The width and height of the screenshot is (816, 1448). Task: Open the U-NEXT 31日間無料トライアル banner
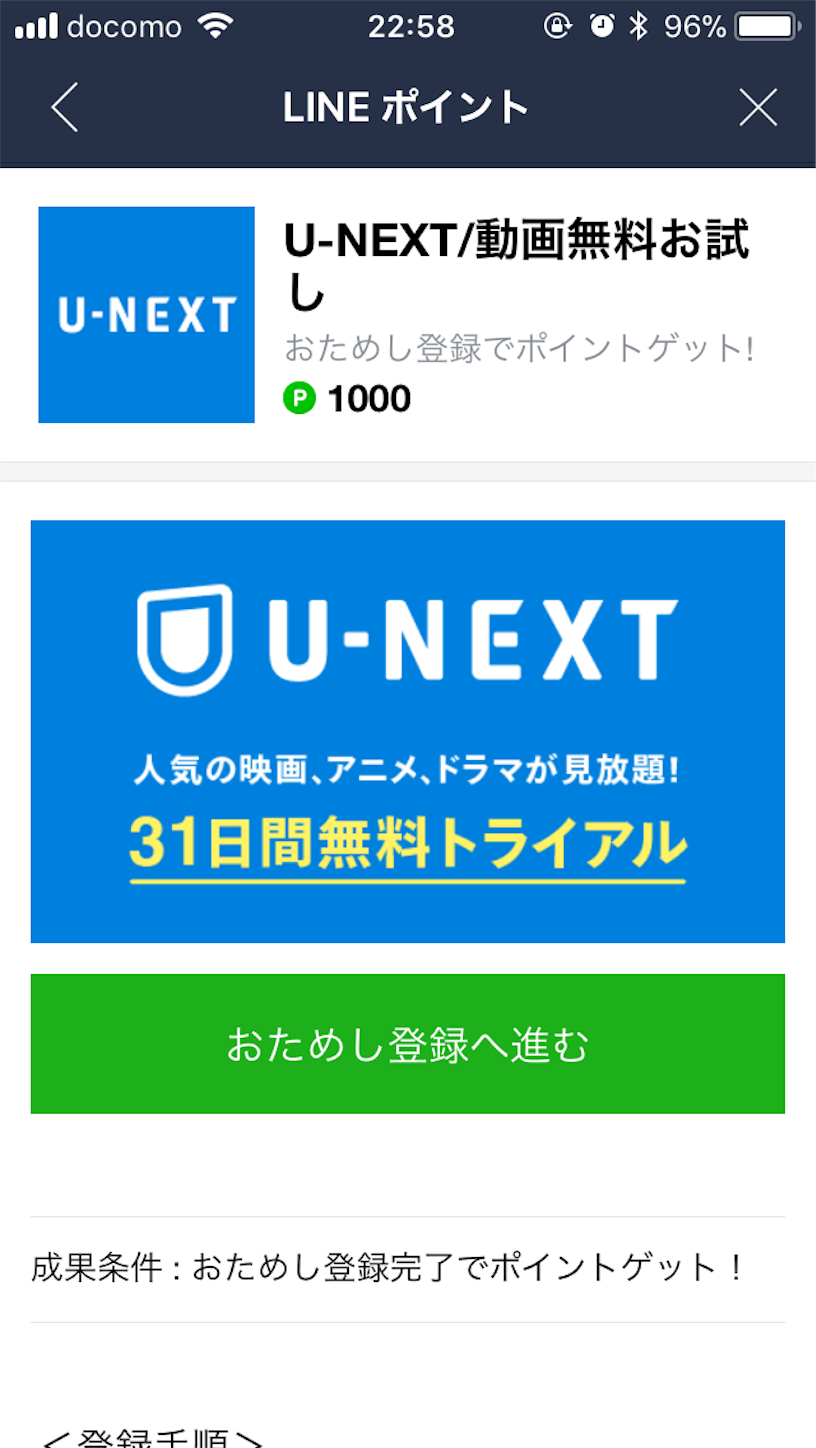[x=407, y=731]
